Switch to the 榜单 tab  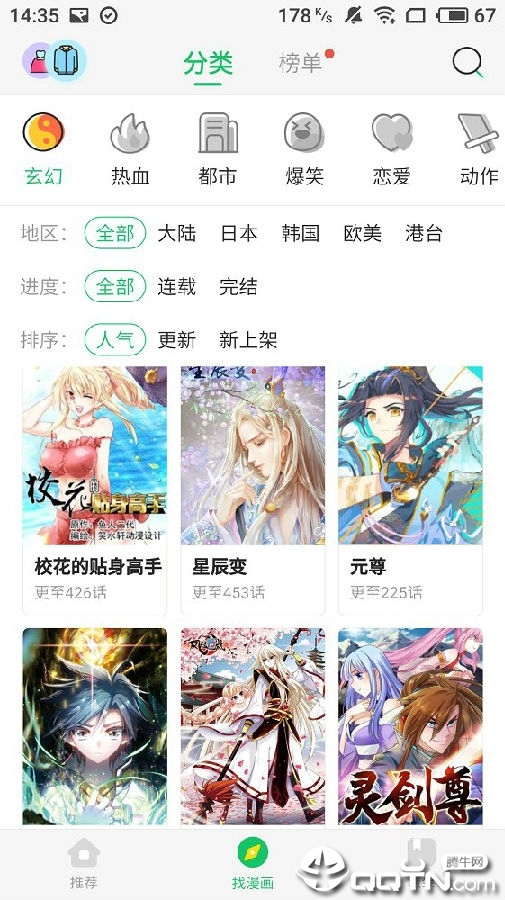[x=300, y=63]
